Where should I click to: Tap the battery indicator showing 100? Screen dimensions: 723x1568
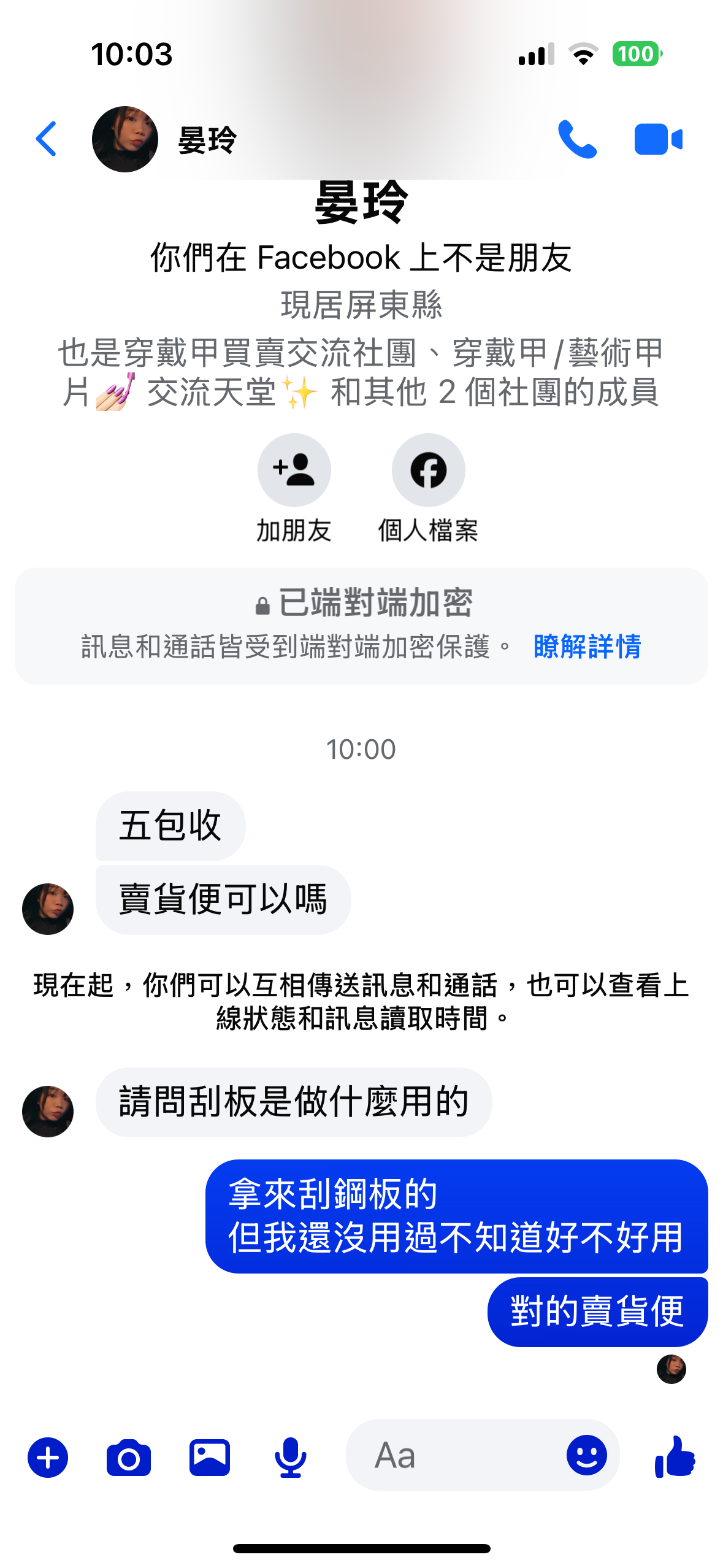click(636, 54)
